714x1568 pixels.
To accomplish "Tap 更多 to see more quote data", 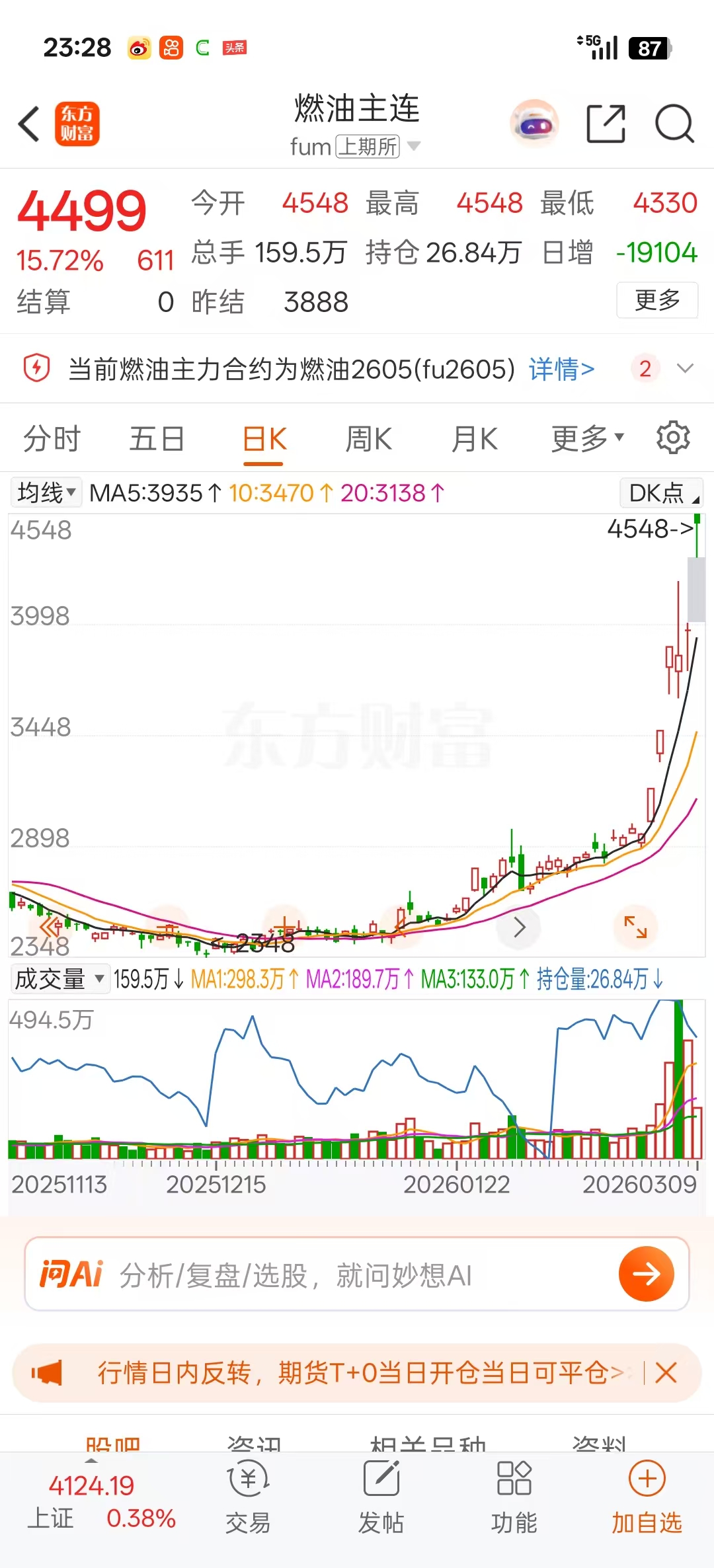I will tap(657, 300).
